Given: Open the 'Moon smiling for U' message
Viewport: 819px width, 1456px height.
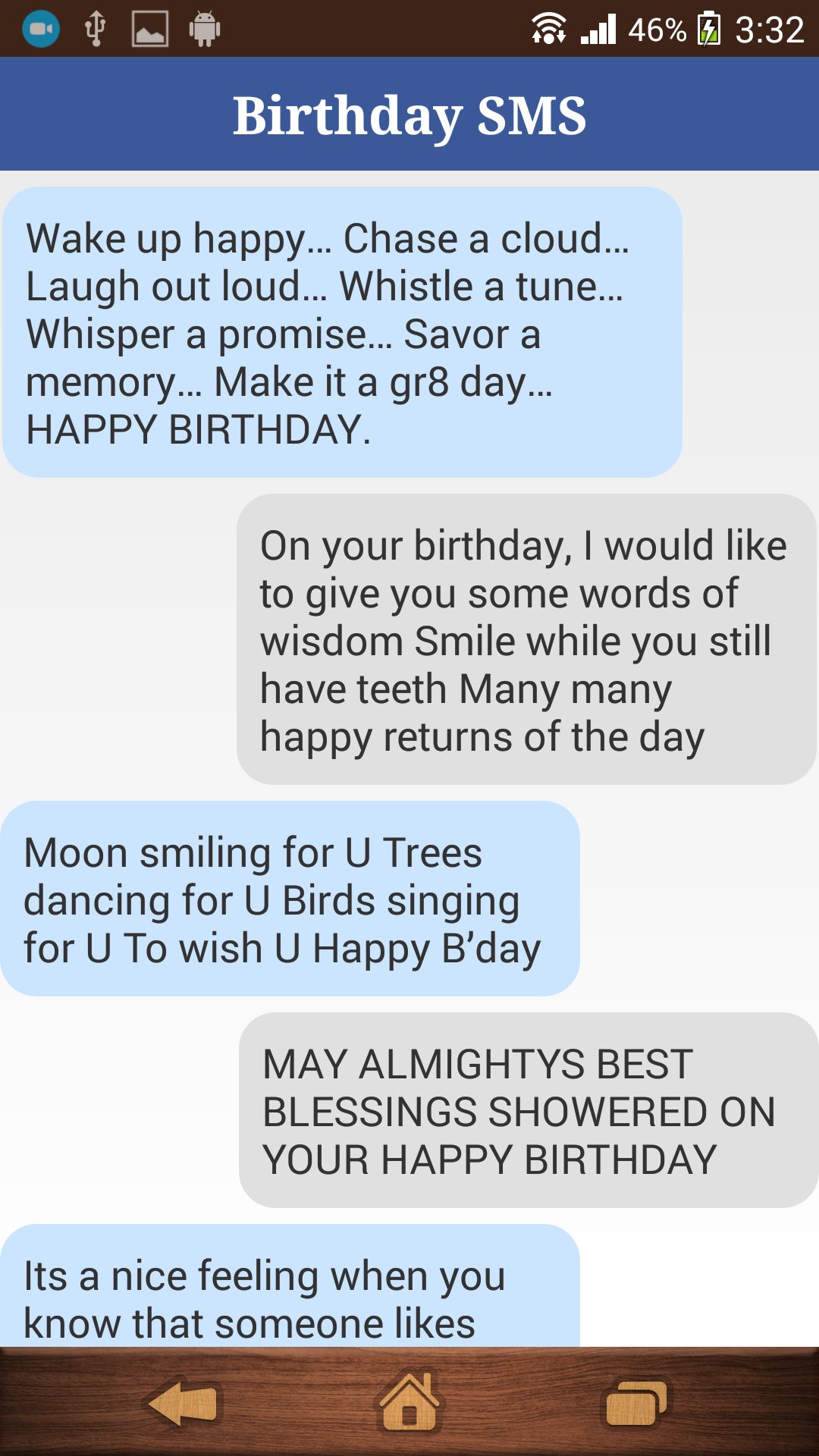Looking at the screenshot, I should (x=290, y=899).
